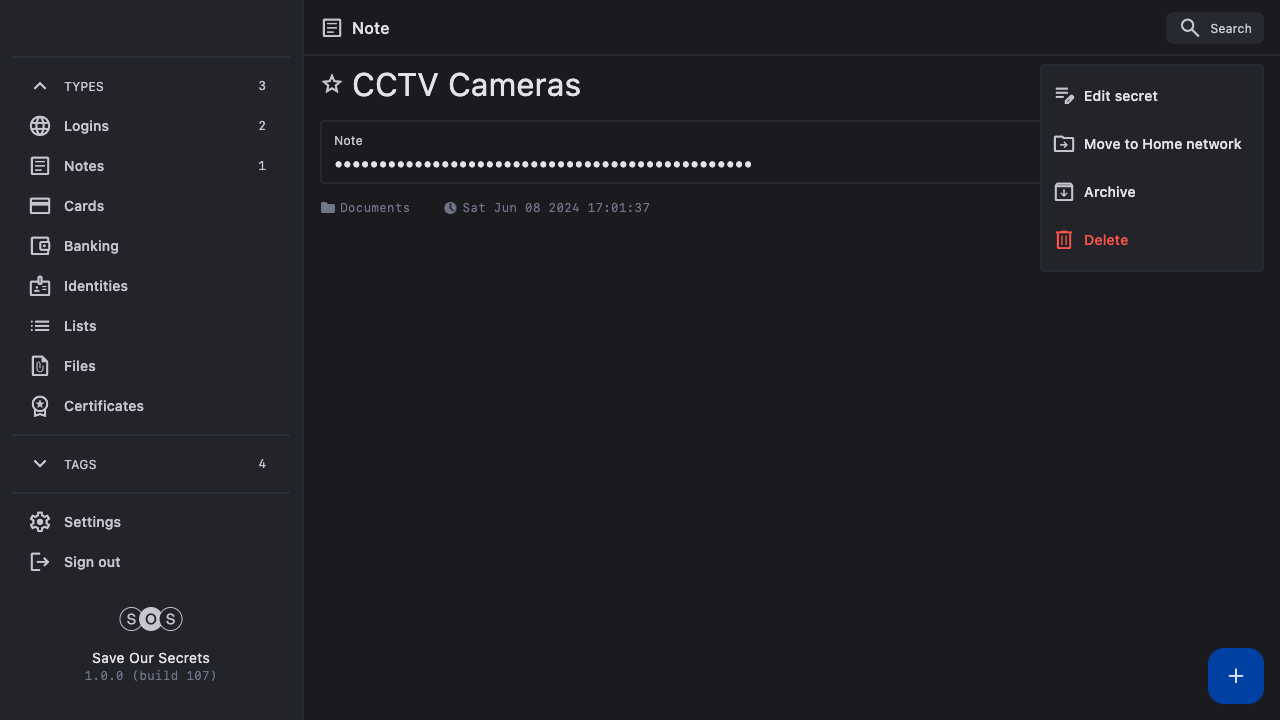The image size is (1280, 720).
Task: Open the Notes category
Action: point(84,166)
